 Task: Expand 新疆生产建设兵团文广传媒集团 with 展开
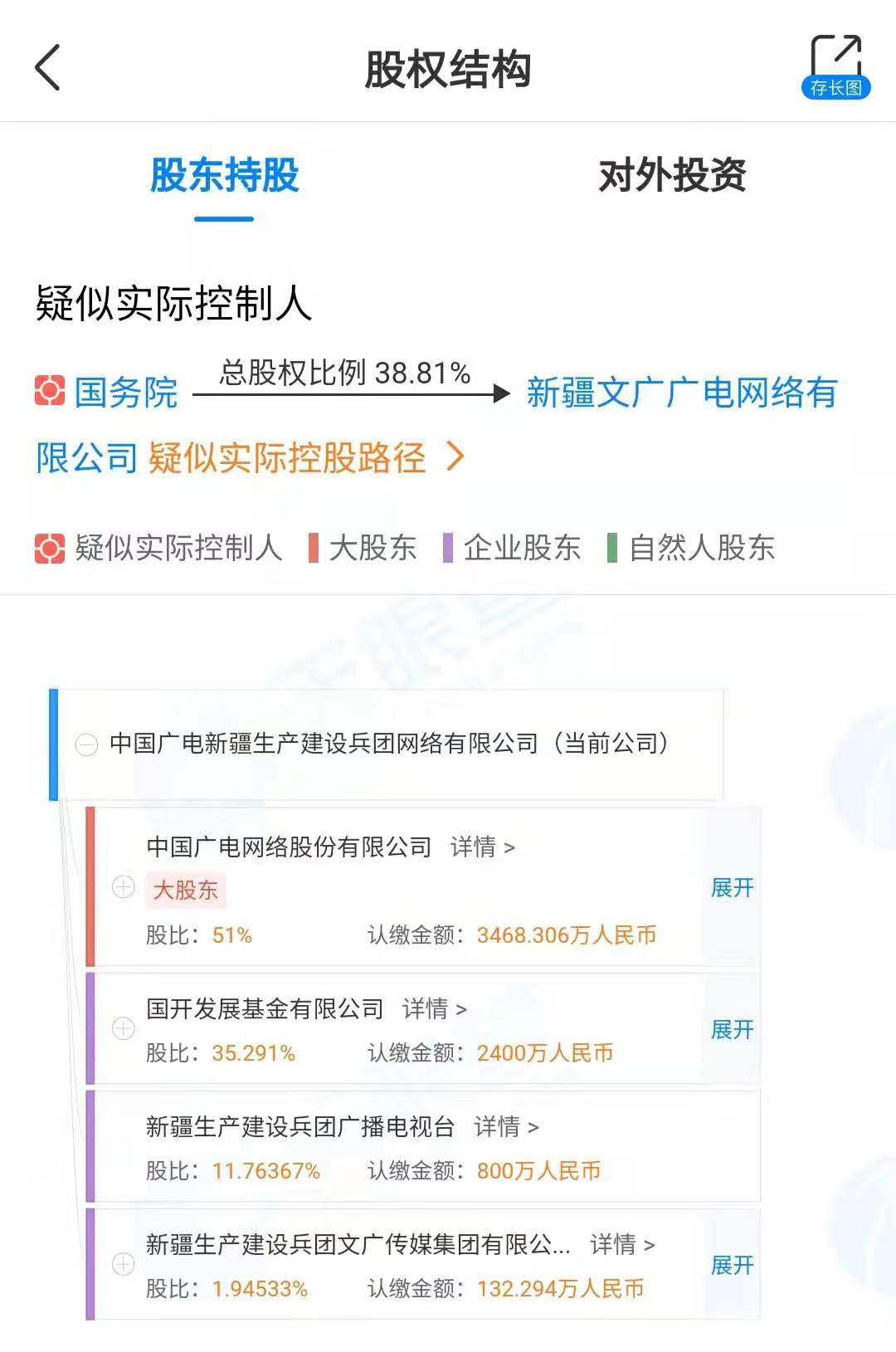(732, 1266)
